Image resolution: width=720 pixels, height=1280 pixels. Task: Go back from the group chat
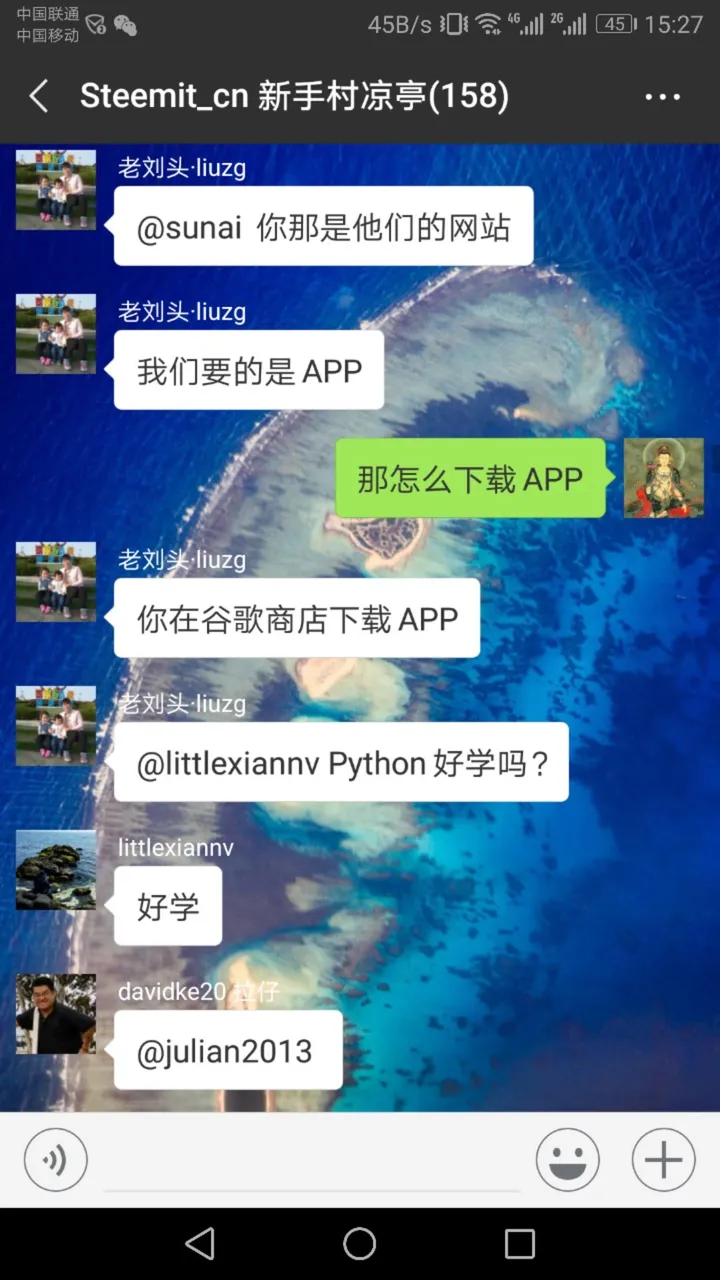pos(38,97)
